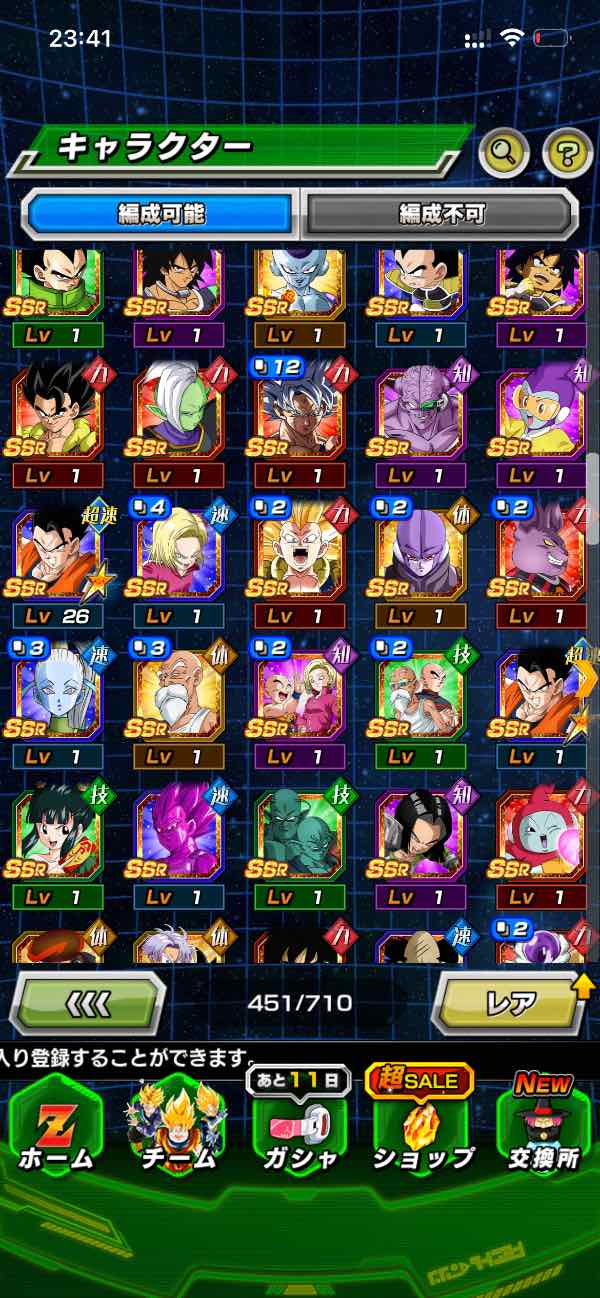Open the help question mark
Image resolution: width=600 pixels, height=1298 pixels.
[x=567, y=152]
